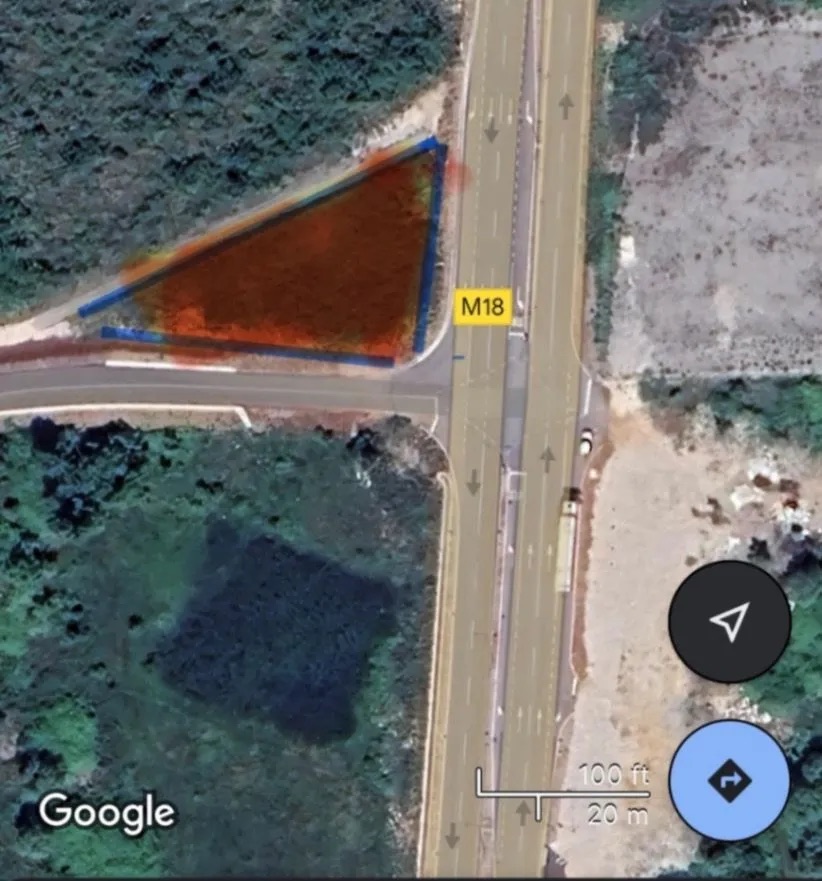Screen dimensions: 822x881
Task: Center the map on my location
Action: 729,621
